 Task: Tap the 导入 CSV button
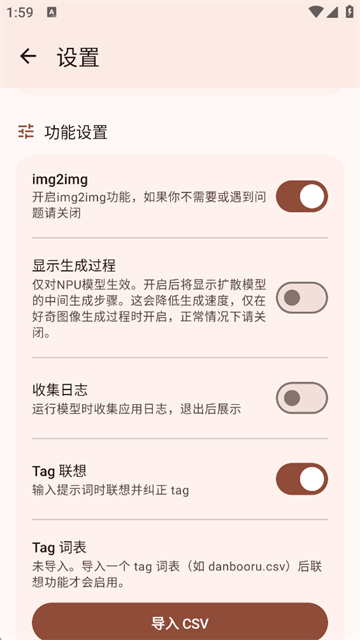coord(180,622)
